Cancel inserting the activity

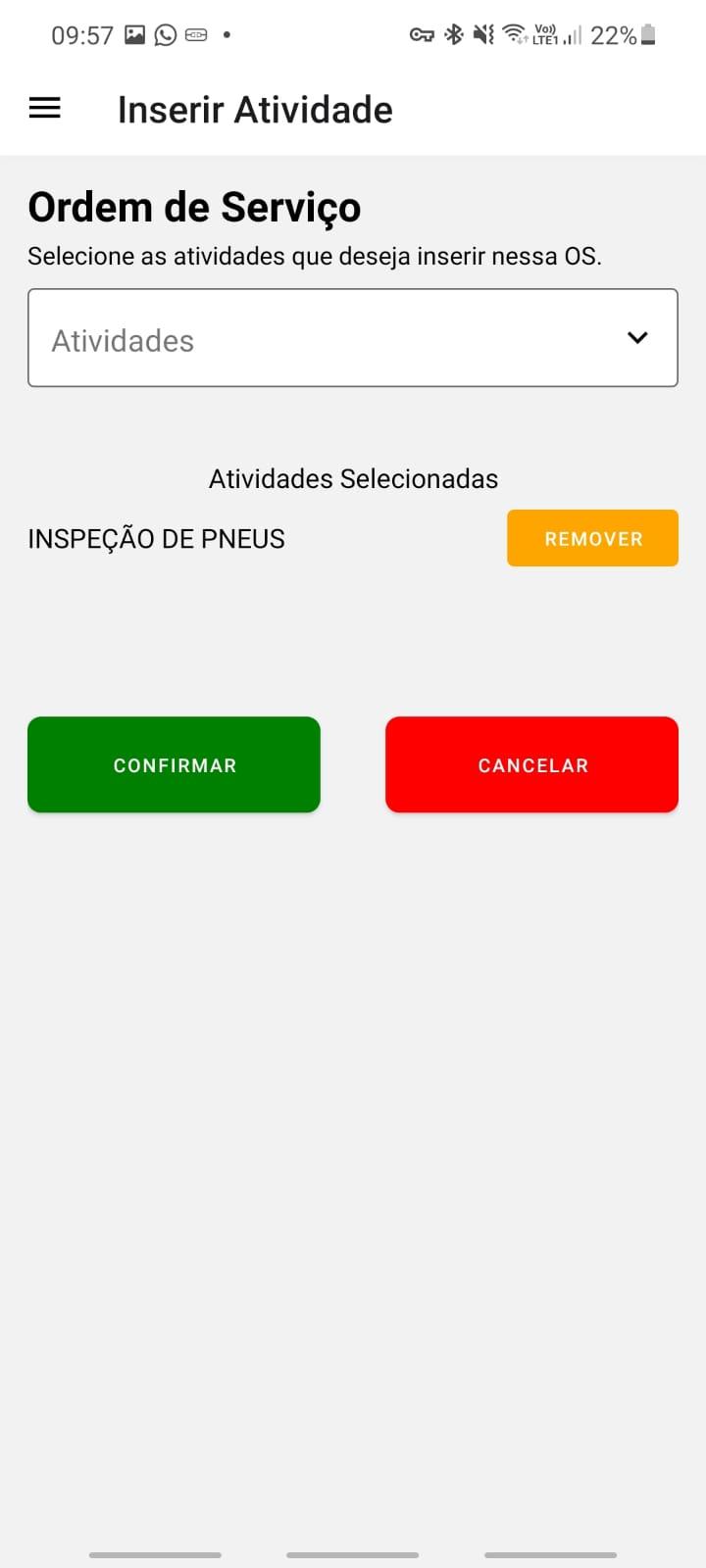531,764
